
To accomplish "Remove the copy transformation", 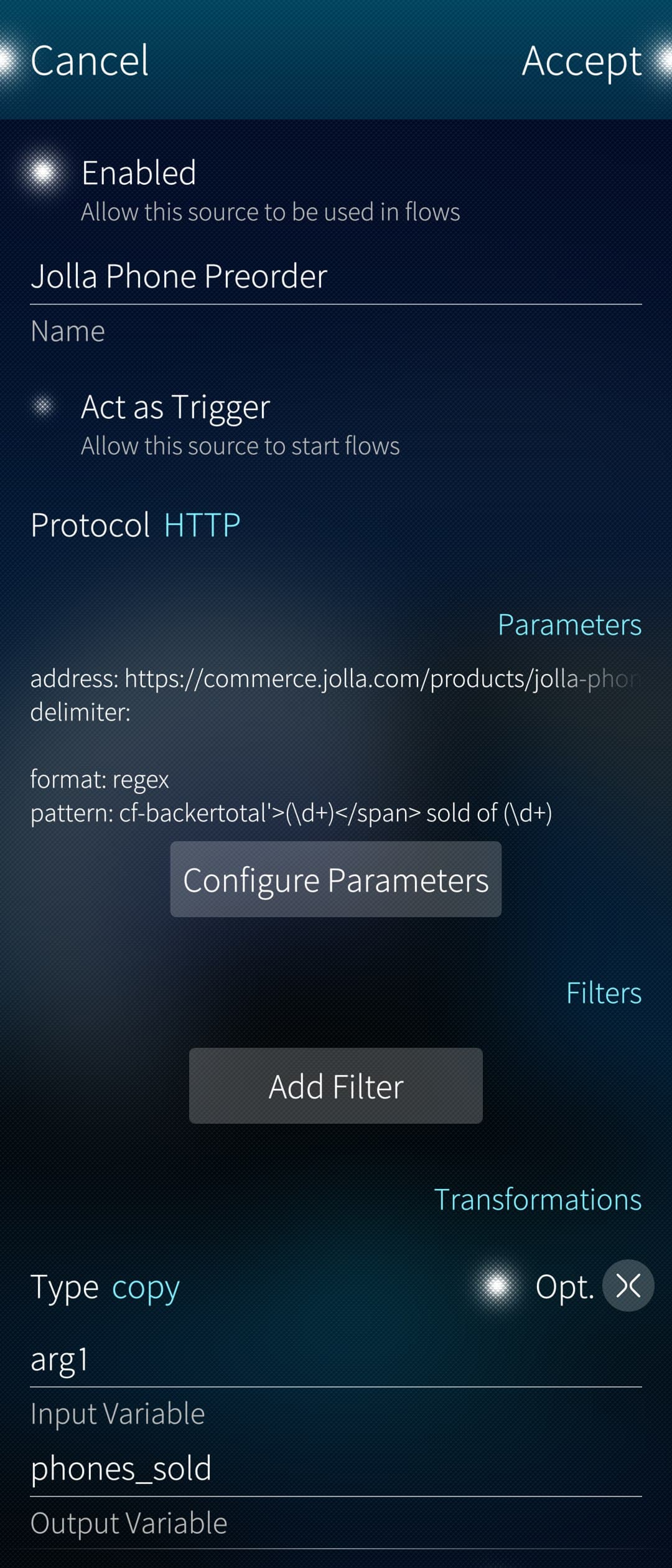I will (x=628, y=1286).
